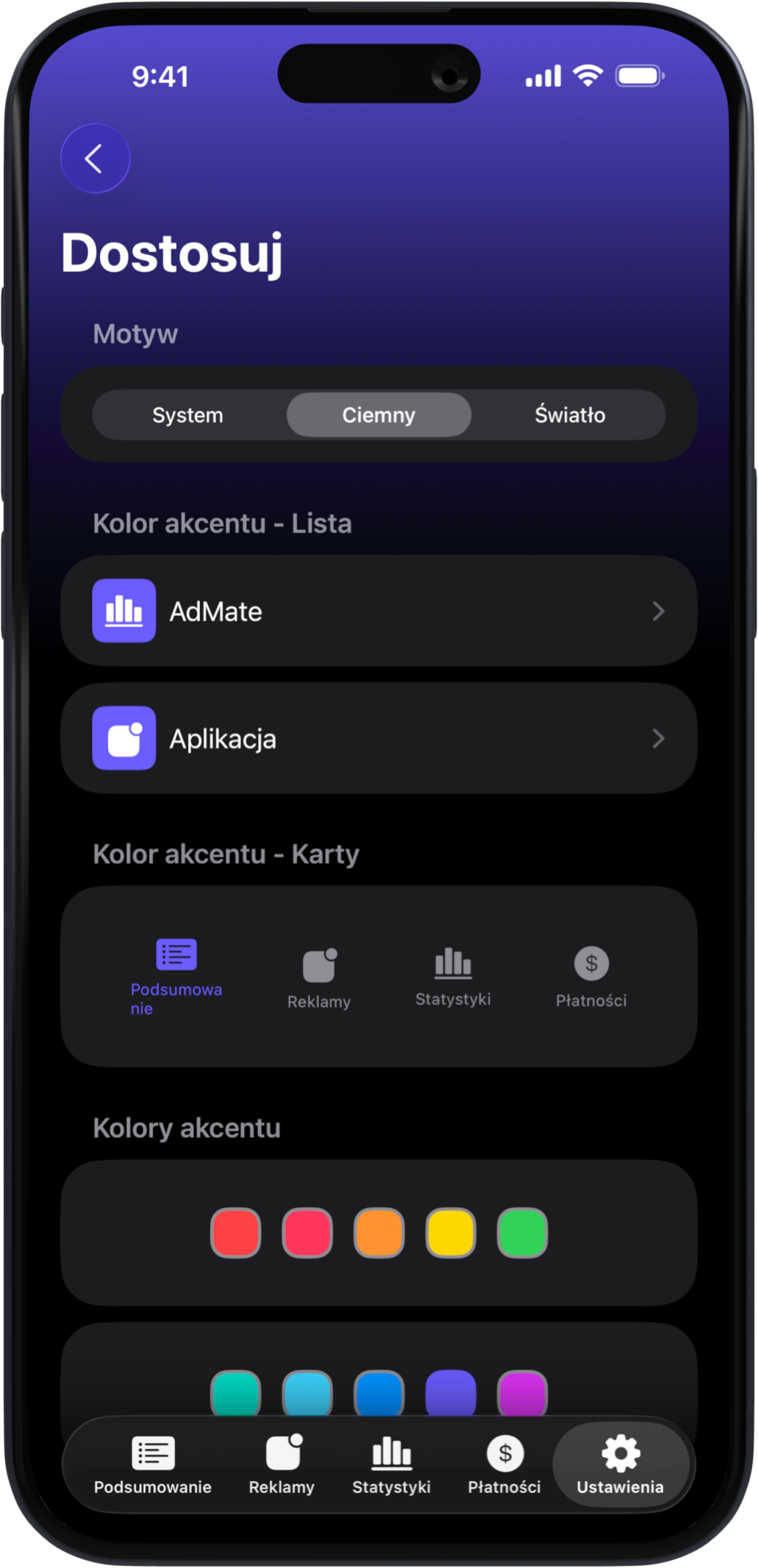Select Statystyki in the Karty accent card

point(453,976)
